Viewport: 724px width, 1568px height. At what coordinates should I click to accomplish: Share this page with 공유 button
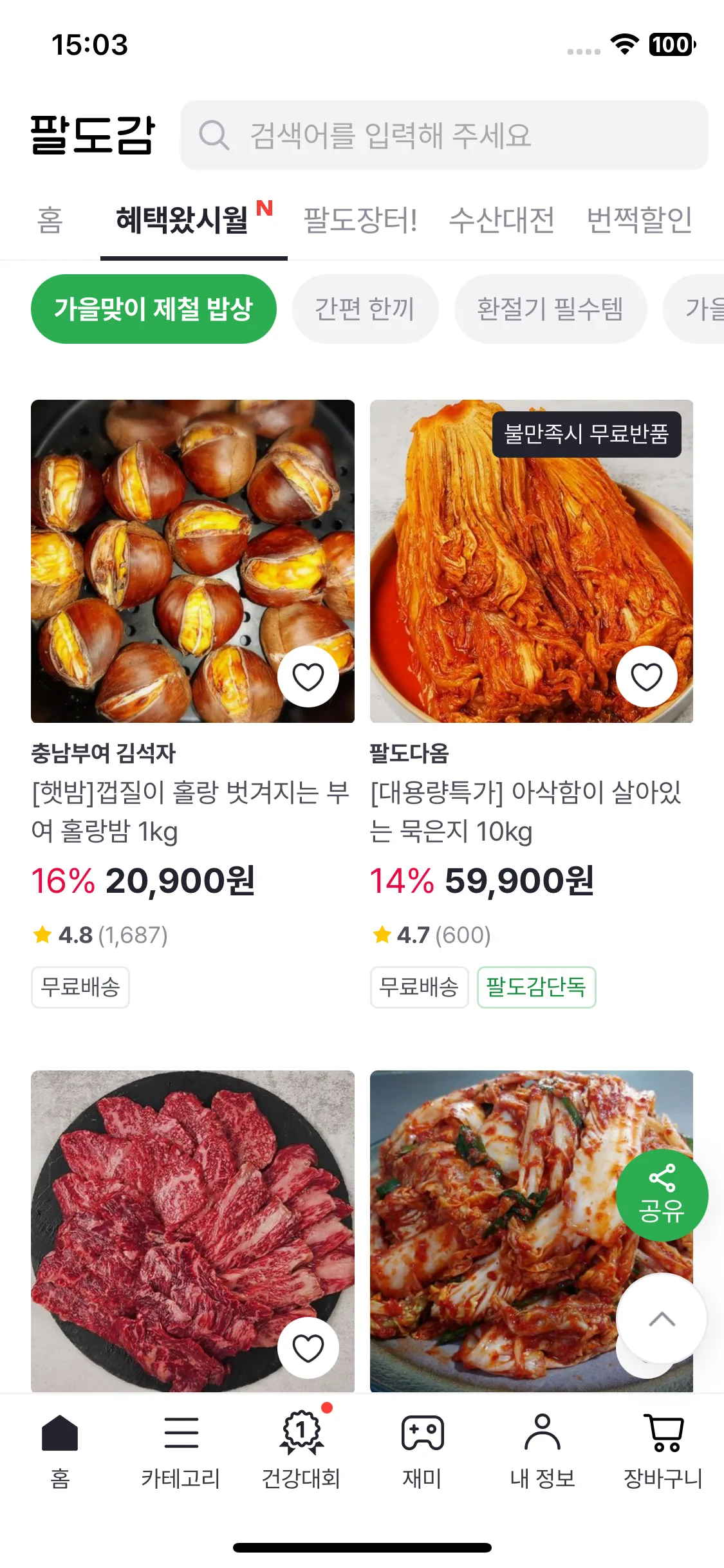[x=662, y=1195]
